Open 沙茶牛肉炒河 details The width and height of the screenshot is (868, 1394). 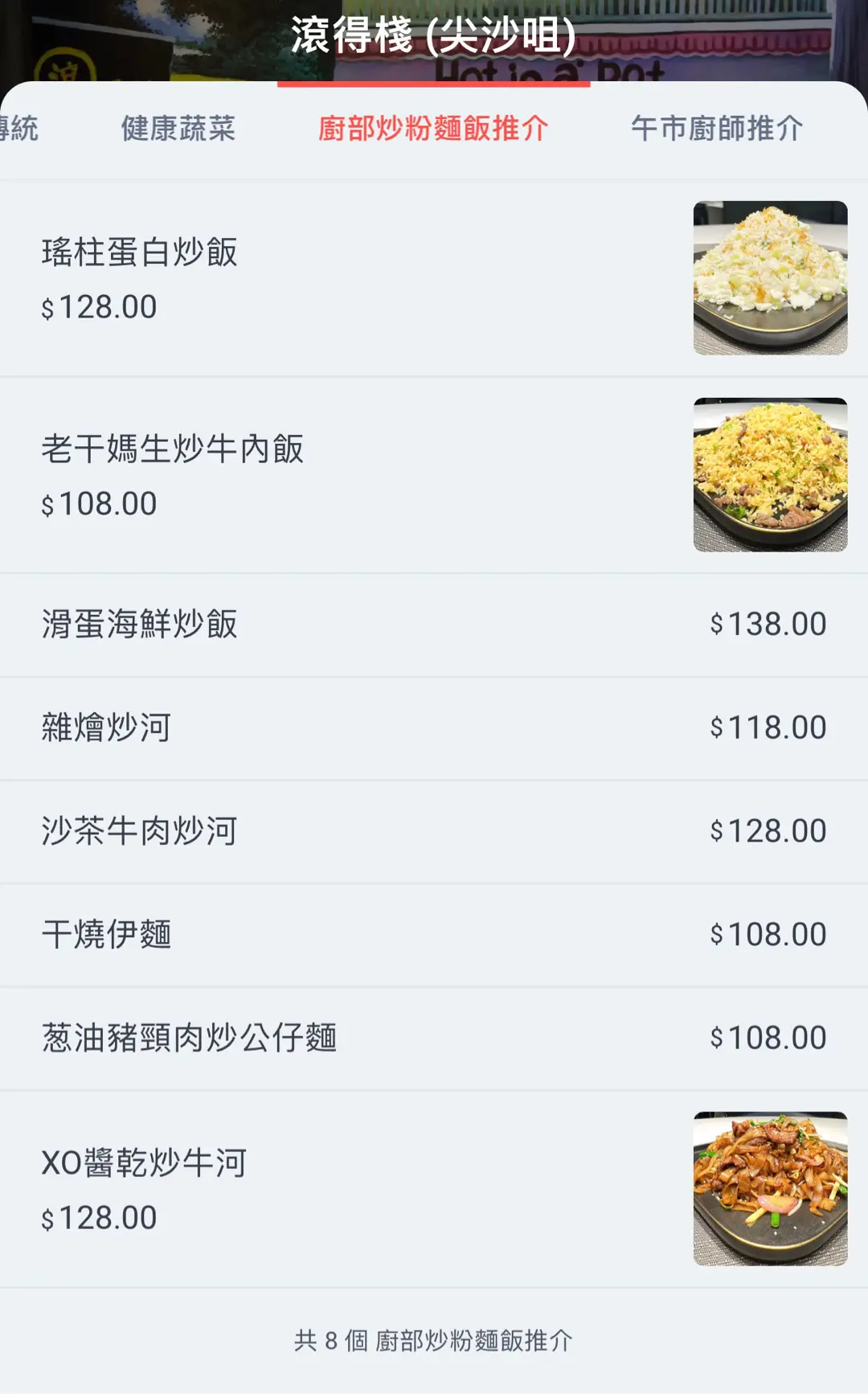[x=434, y=832]
